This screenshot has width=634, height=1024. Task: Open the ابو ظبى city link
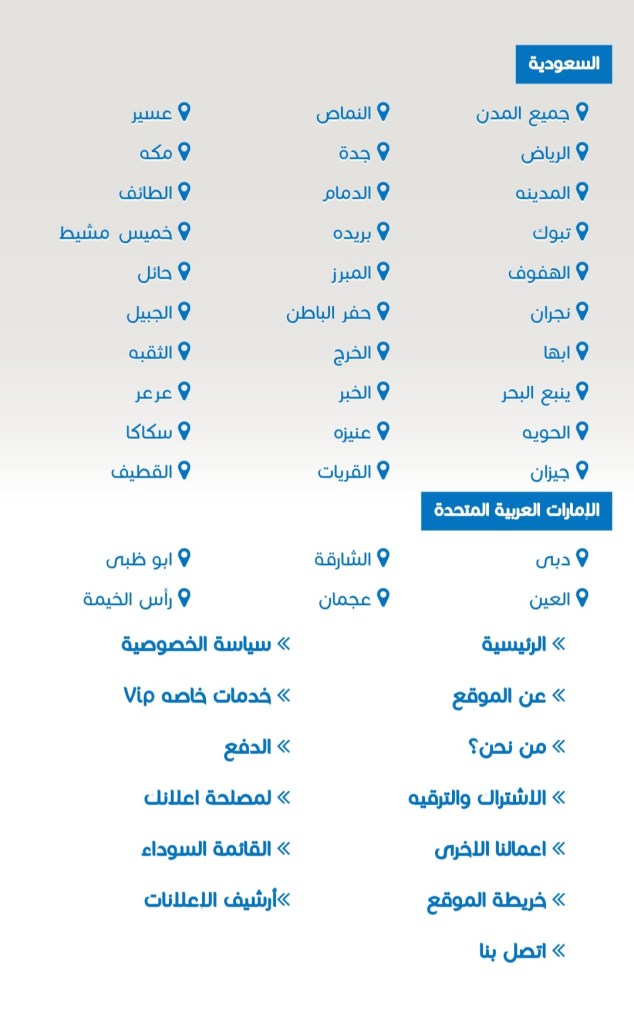coord(139,559)
